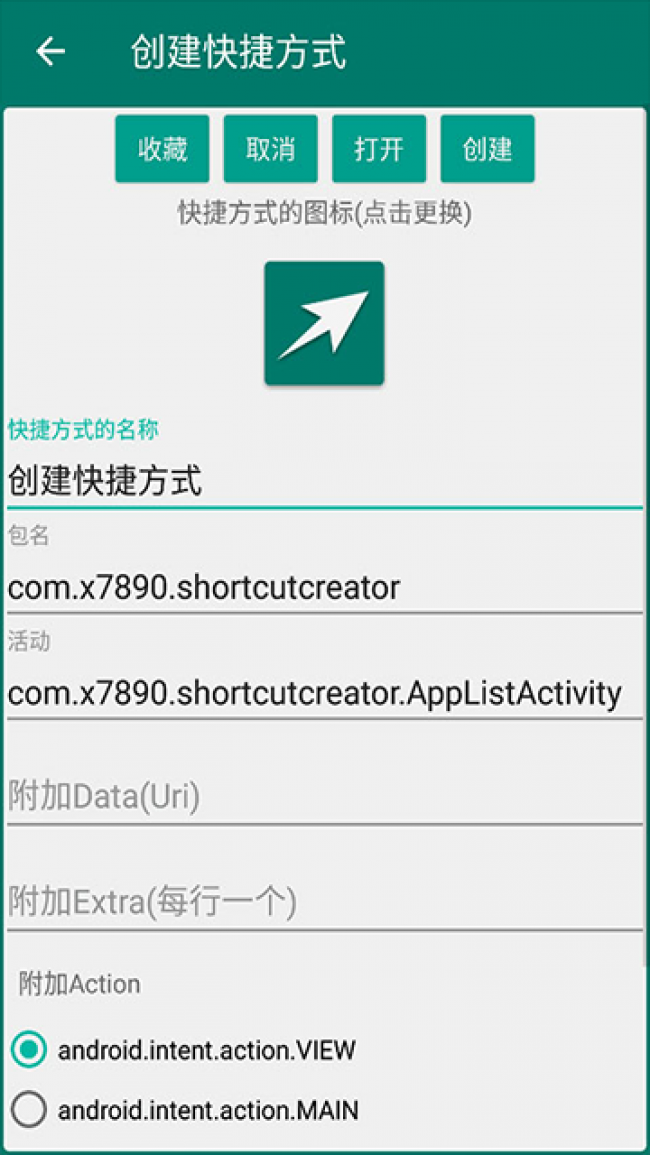This screenshot has width=650, height=1155.
Task: Change the shortcut icon image
Action: (x=324, y=323)
